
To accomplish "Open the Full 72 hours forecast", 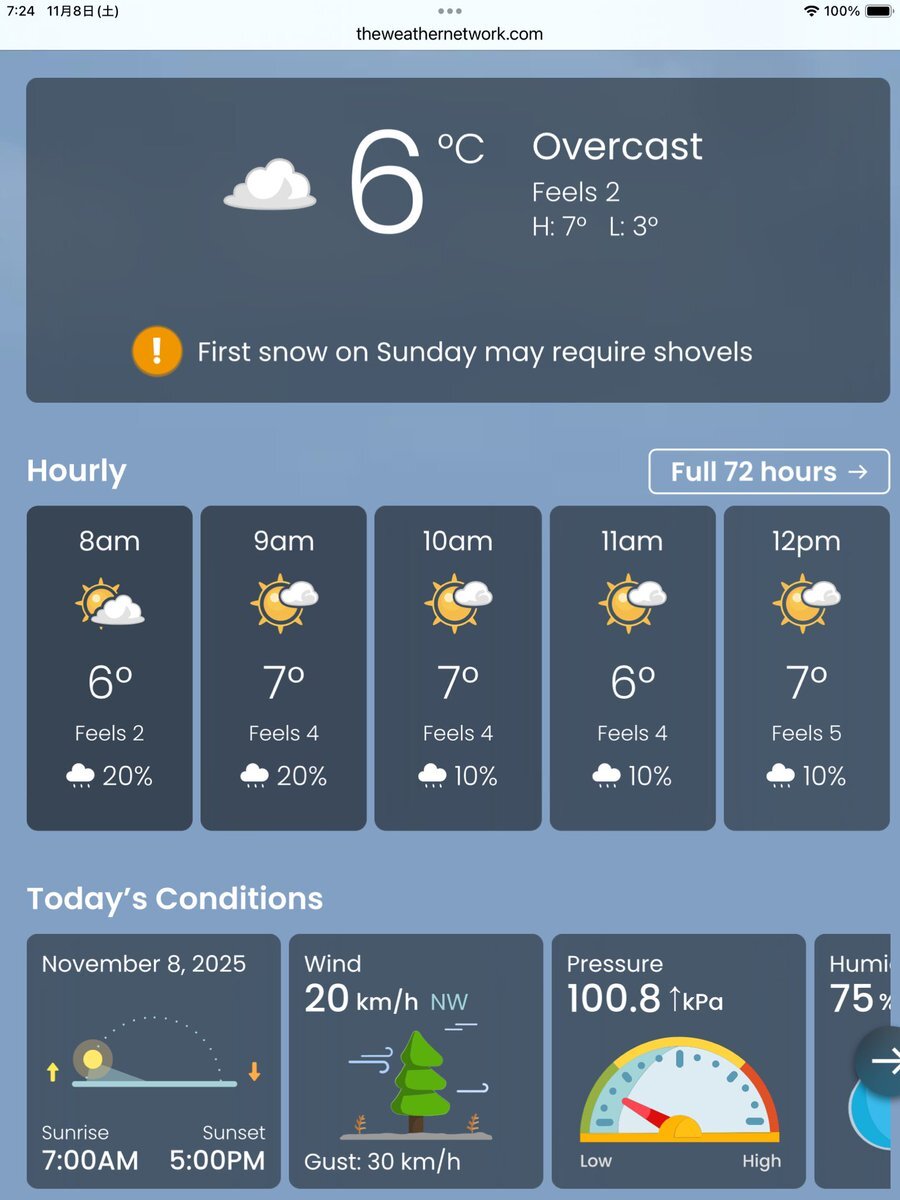I will (x=768, y=471).
